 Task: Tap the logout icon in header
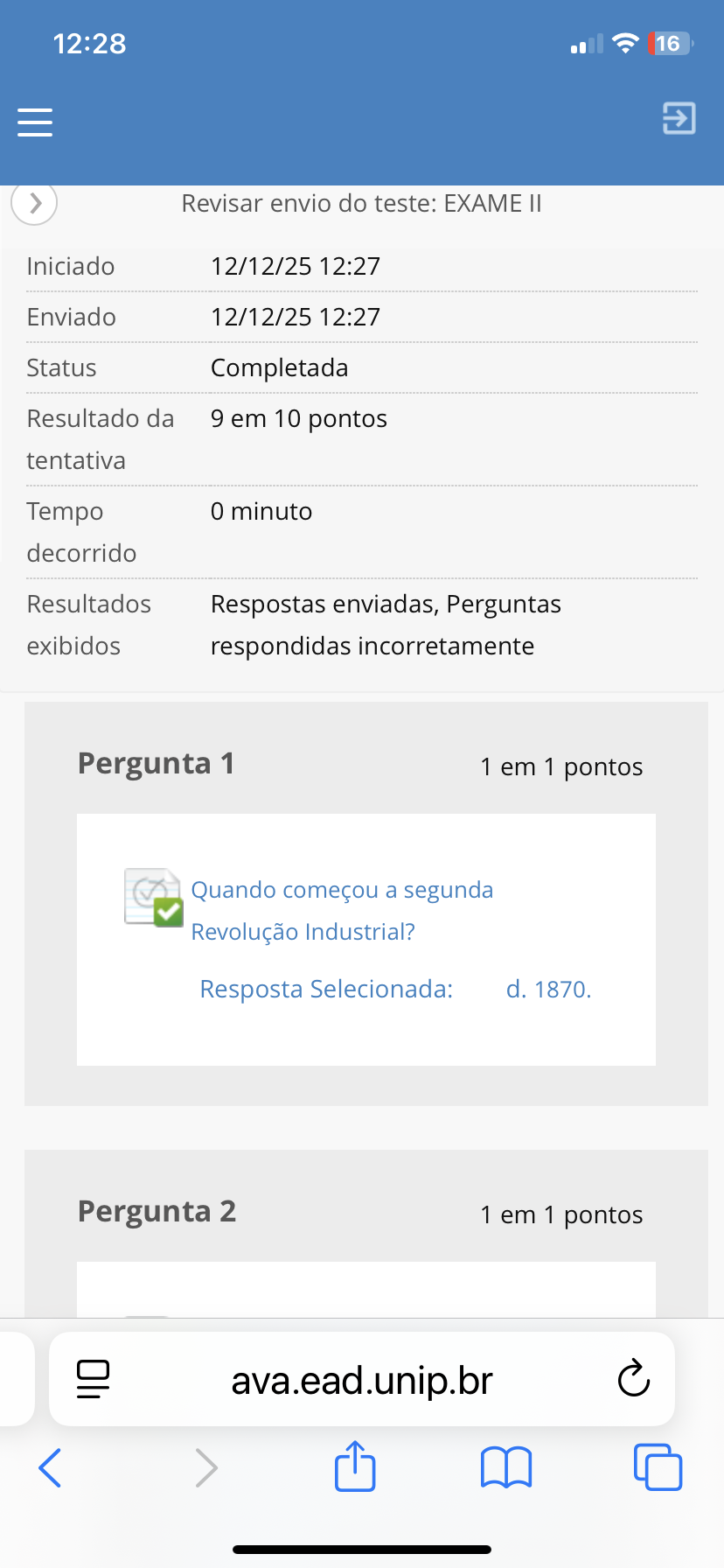point(679,118)
